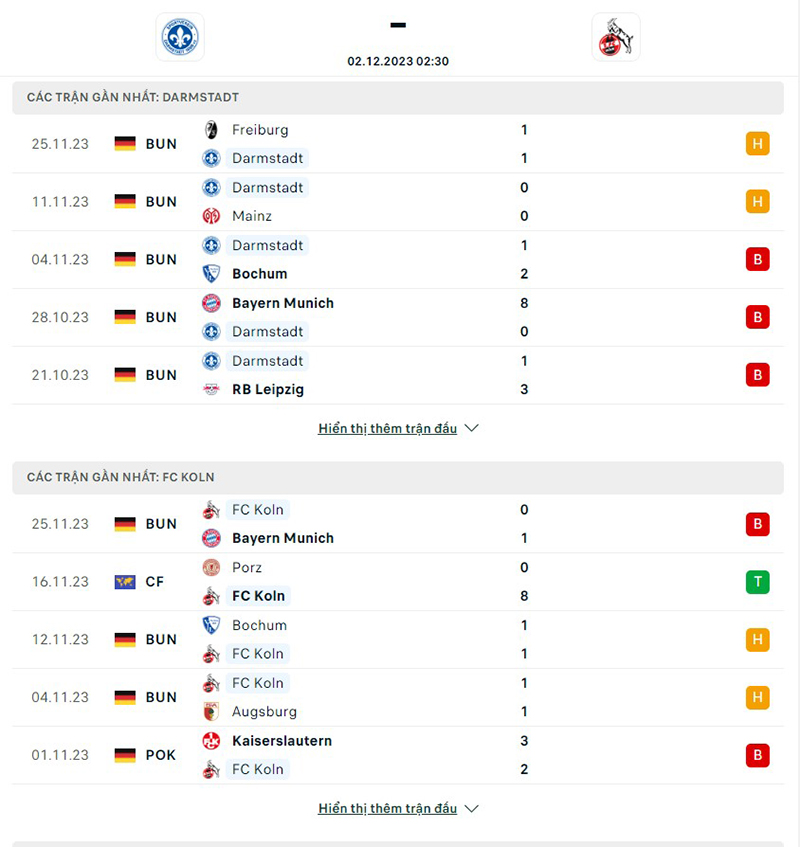Click the FC Koln club crest at the top
Screen dimensions: 800x847
click(616, 37)
